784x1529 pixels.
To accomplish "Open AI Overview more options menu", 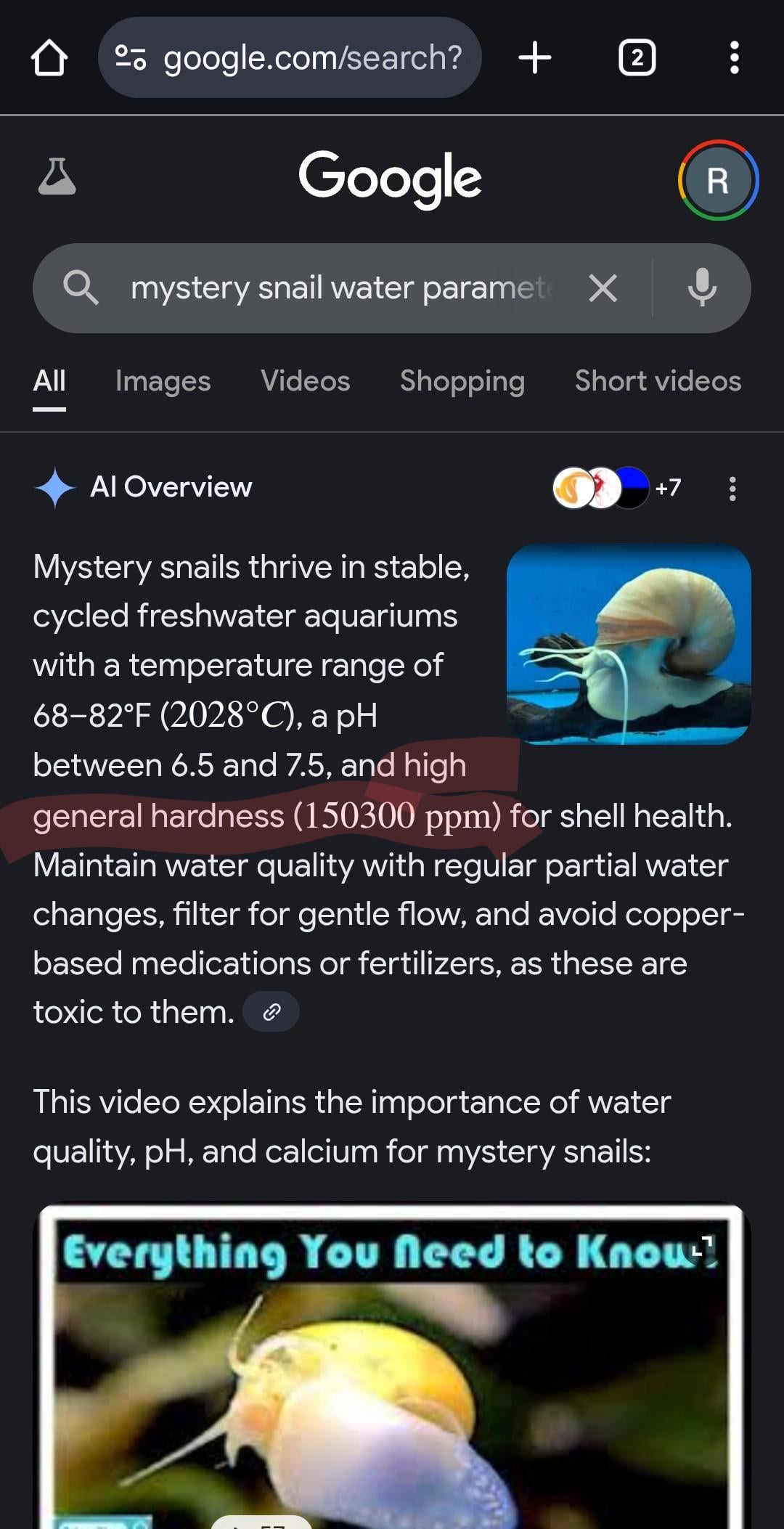I will 732,489.
